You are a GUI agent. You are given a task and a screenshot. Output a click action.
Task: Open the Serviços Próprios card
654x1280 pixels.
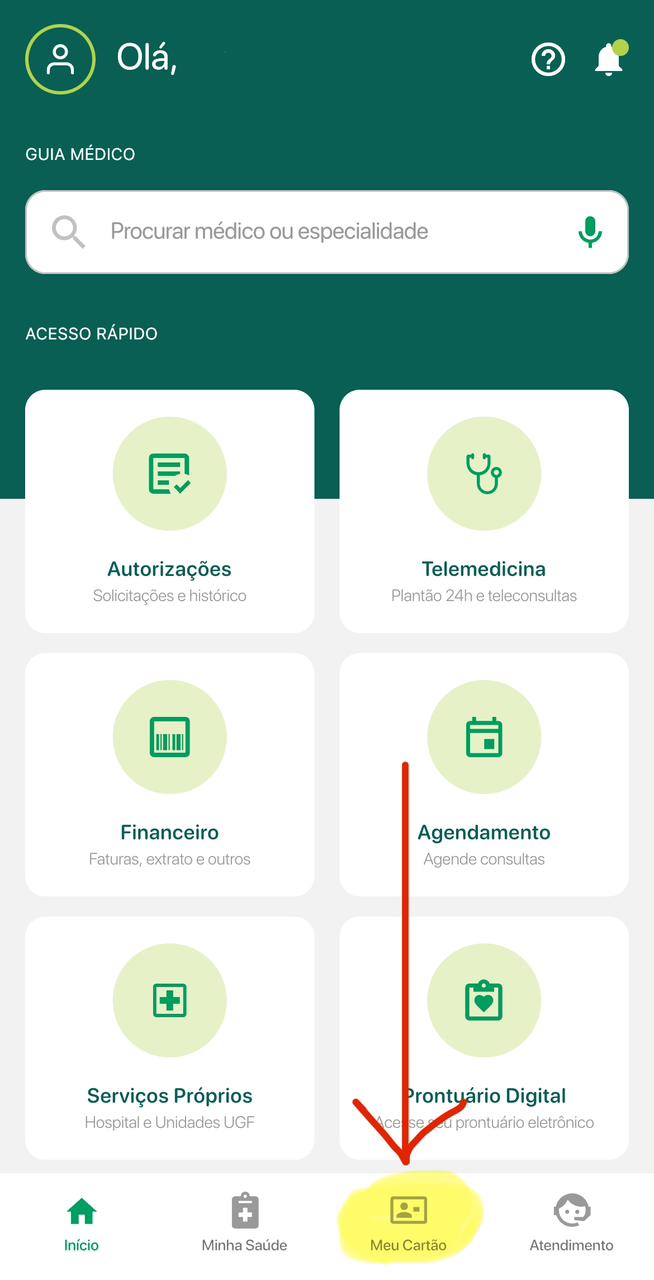coord(169,1038)
